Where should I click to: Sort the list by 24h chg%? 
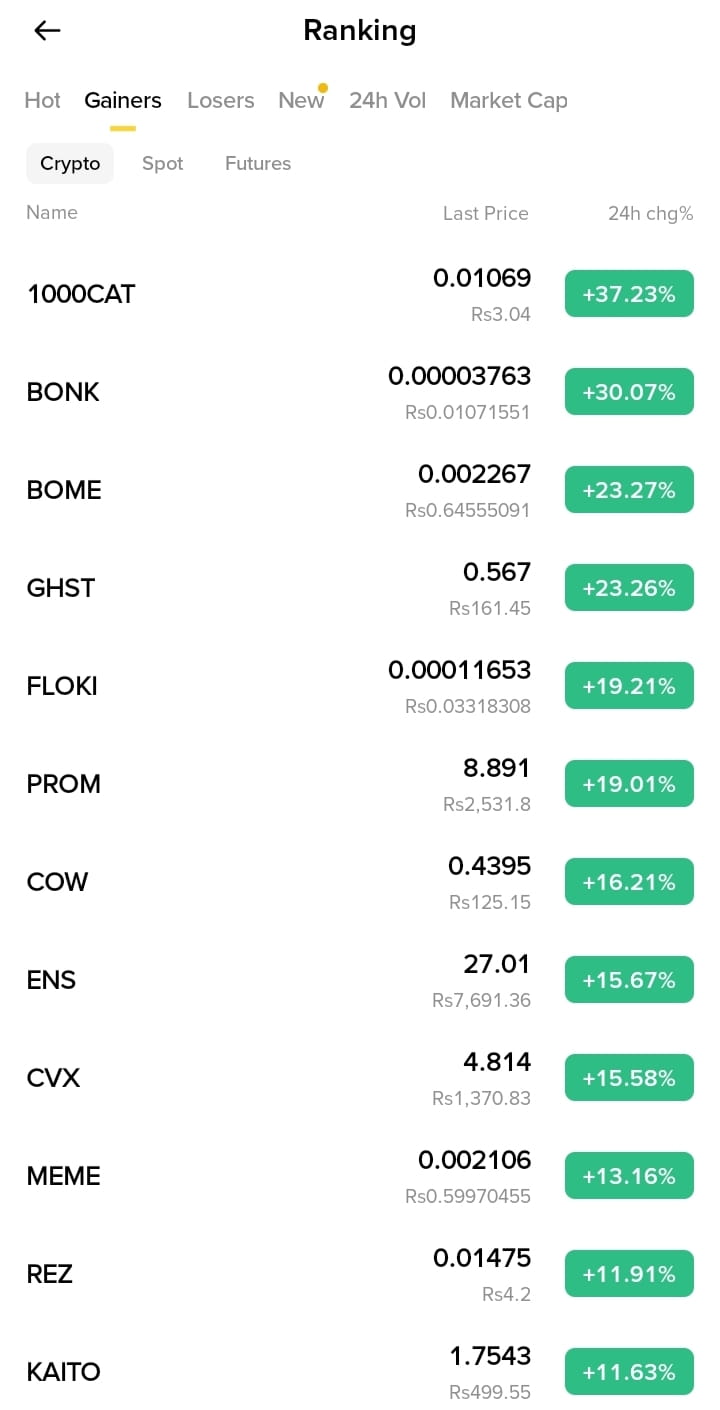tap(650, 213)
